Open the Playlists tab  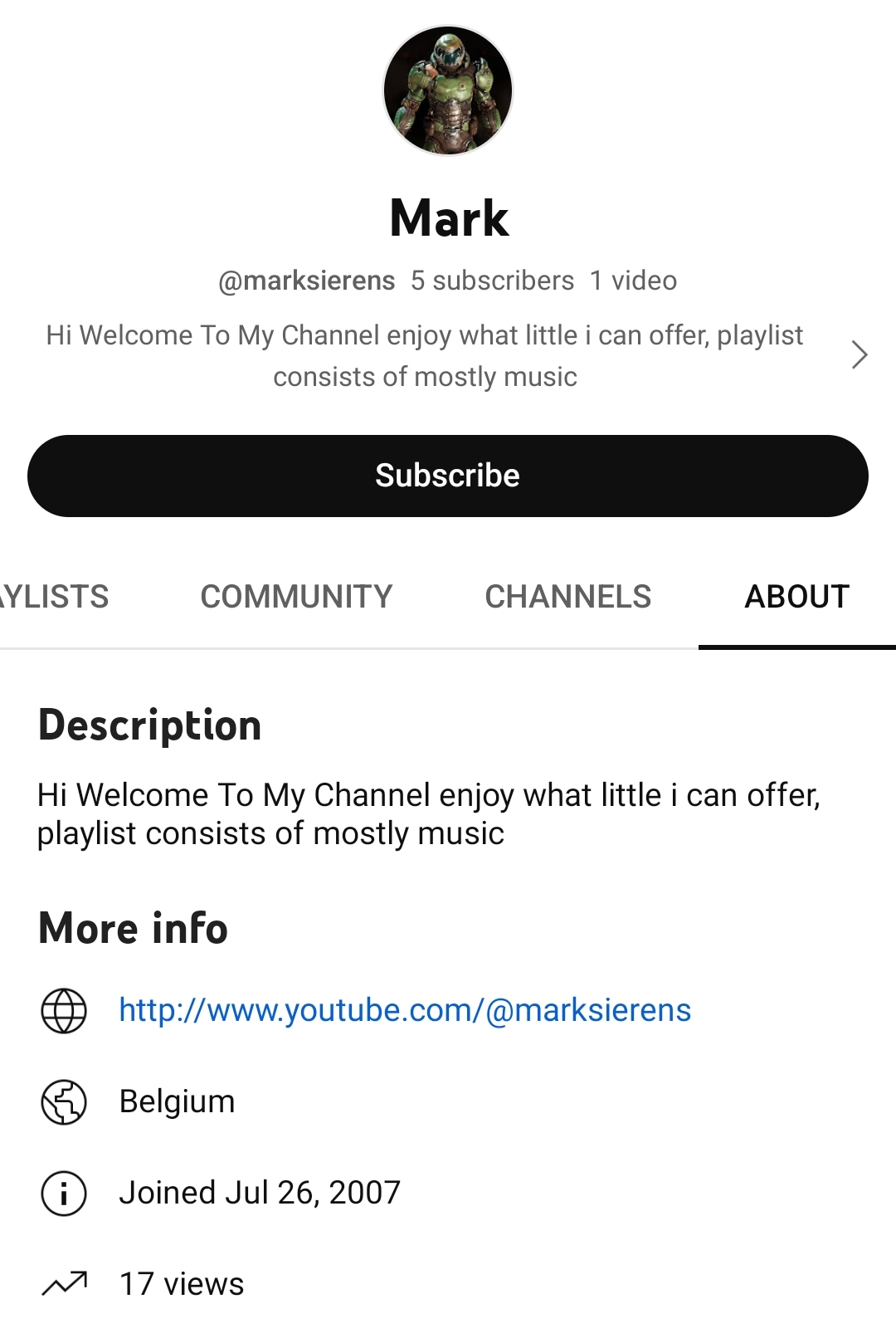[55, 597]
